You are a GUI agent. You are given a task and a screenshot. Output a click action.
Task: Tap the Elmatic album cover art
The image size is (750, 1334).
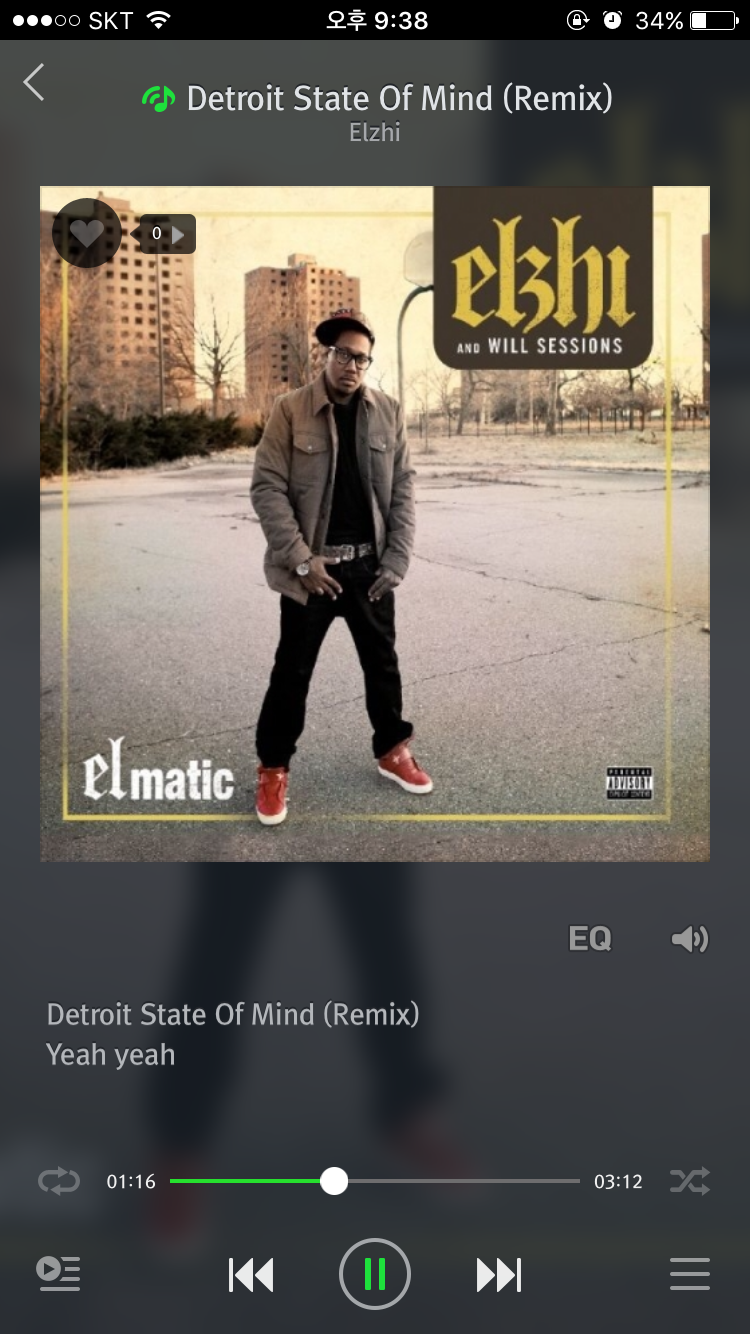point(375,560)
